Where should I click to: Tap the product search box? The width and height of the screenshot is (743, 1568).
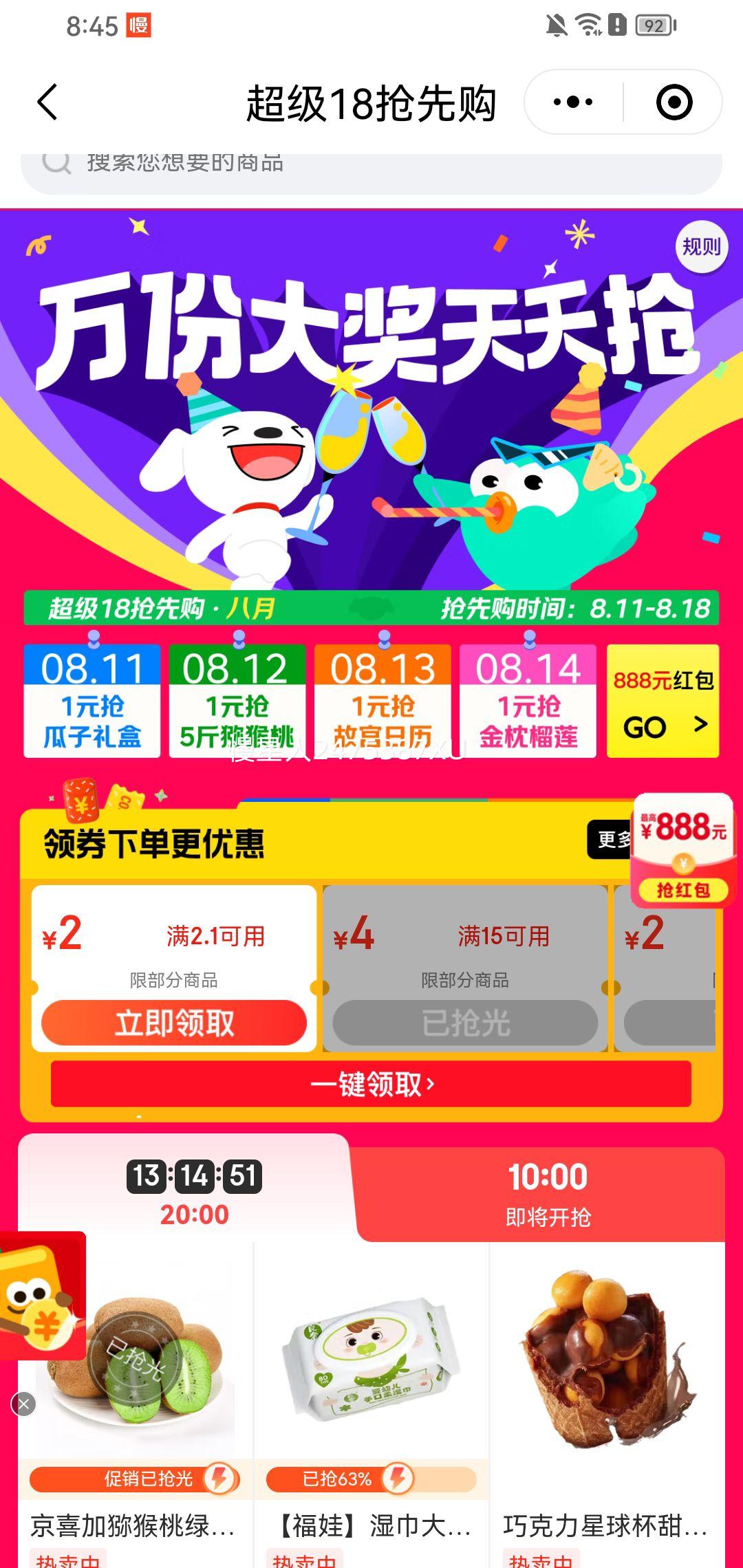(x=371, y=165)
